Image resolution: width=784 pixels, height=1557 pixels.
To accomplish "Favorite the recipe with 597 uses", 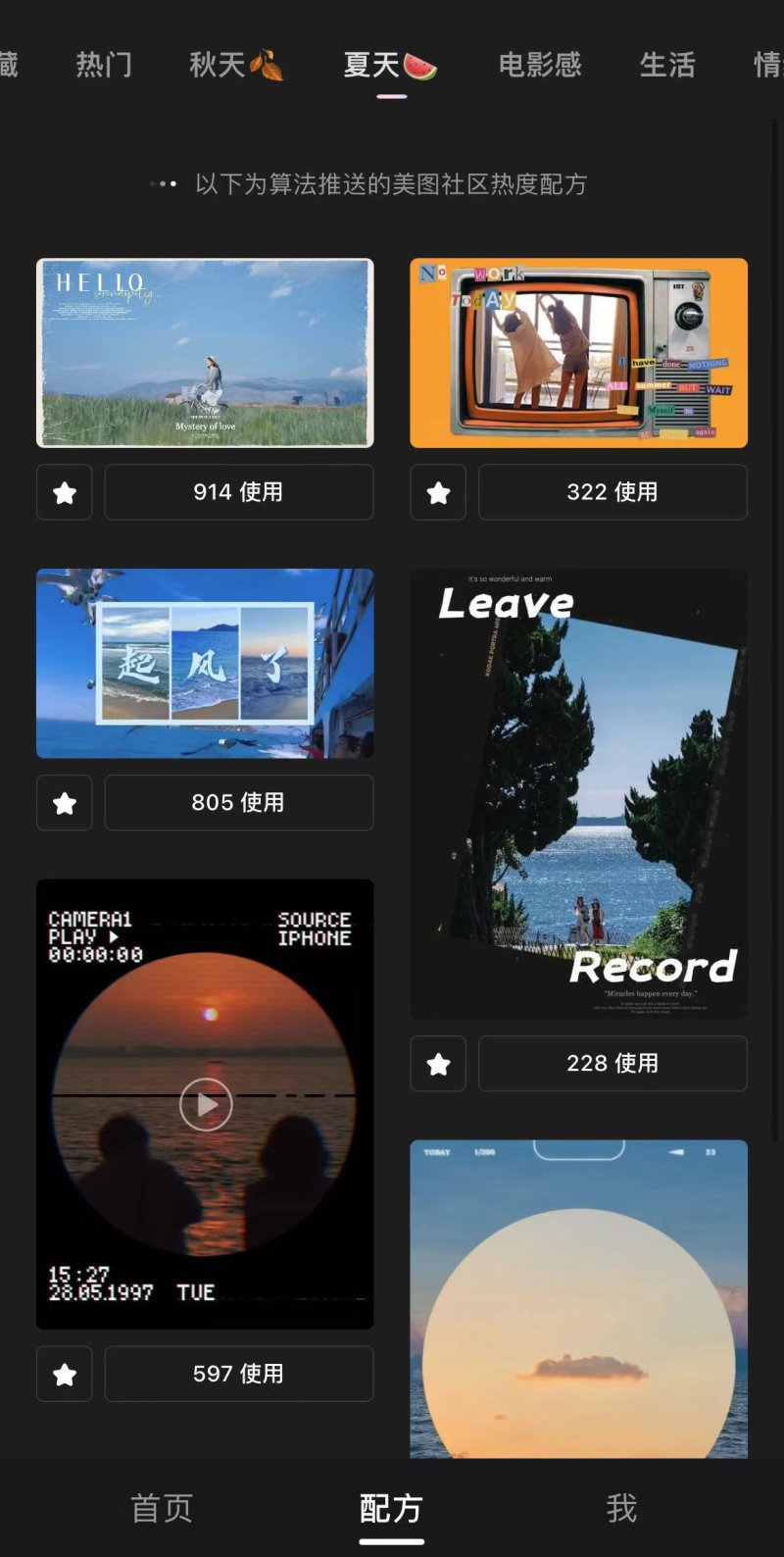I will [x=65, y=1374].
